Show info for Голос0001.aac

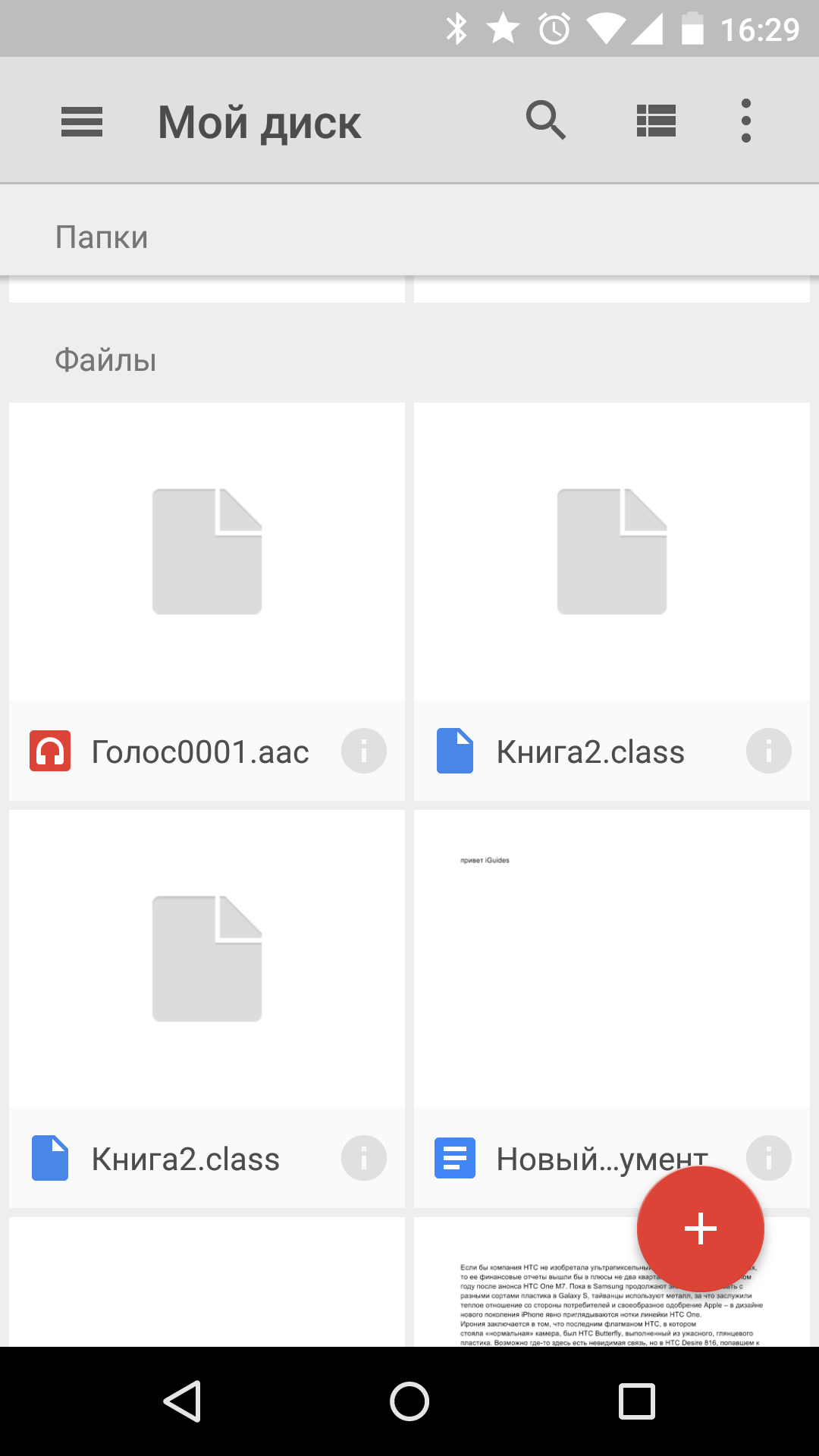point(364,752)
